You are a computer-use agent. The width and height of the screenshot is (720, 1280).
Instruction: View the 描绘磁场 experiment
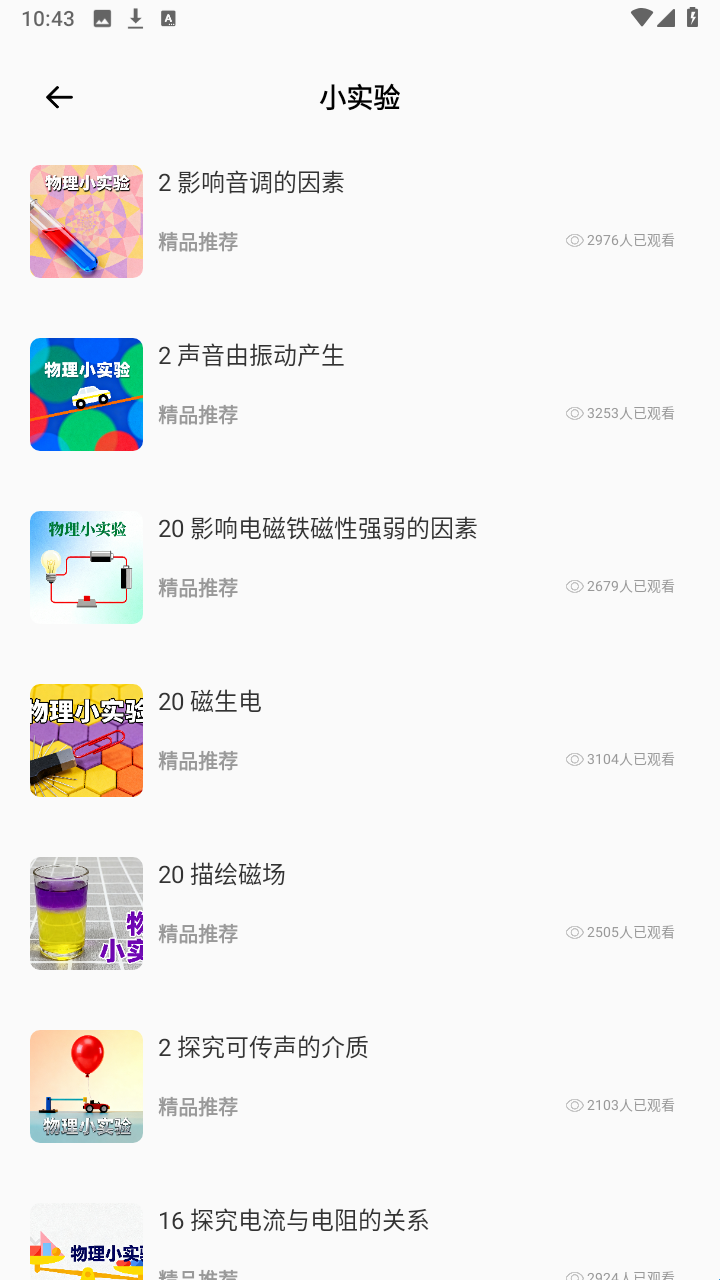tap(222, 875)
